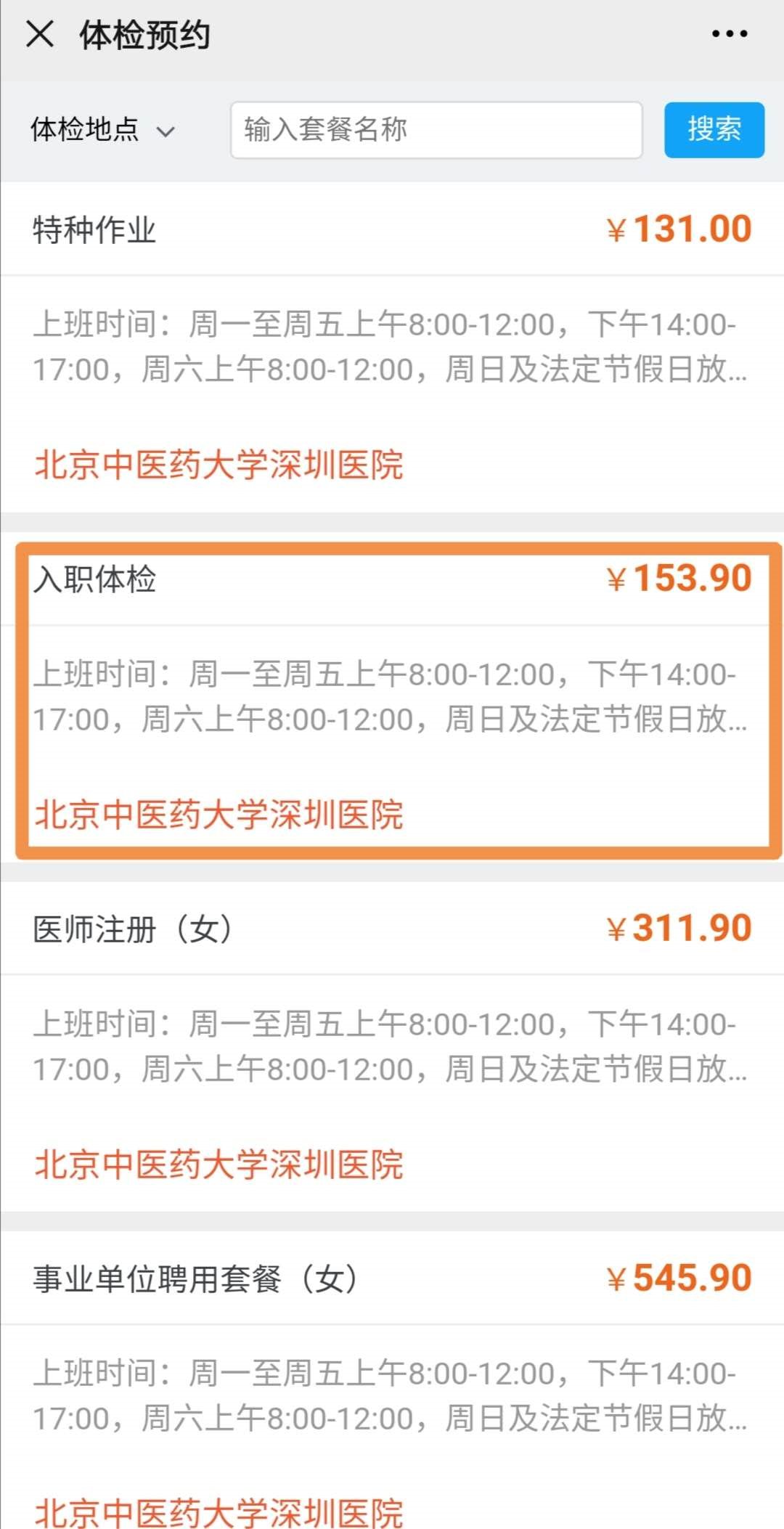Screen dimensions: 784x1529
Task: Focus the 输入套餐名称 search field
Action: [436, 130]
